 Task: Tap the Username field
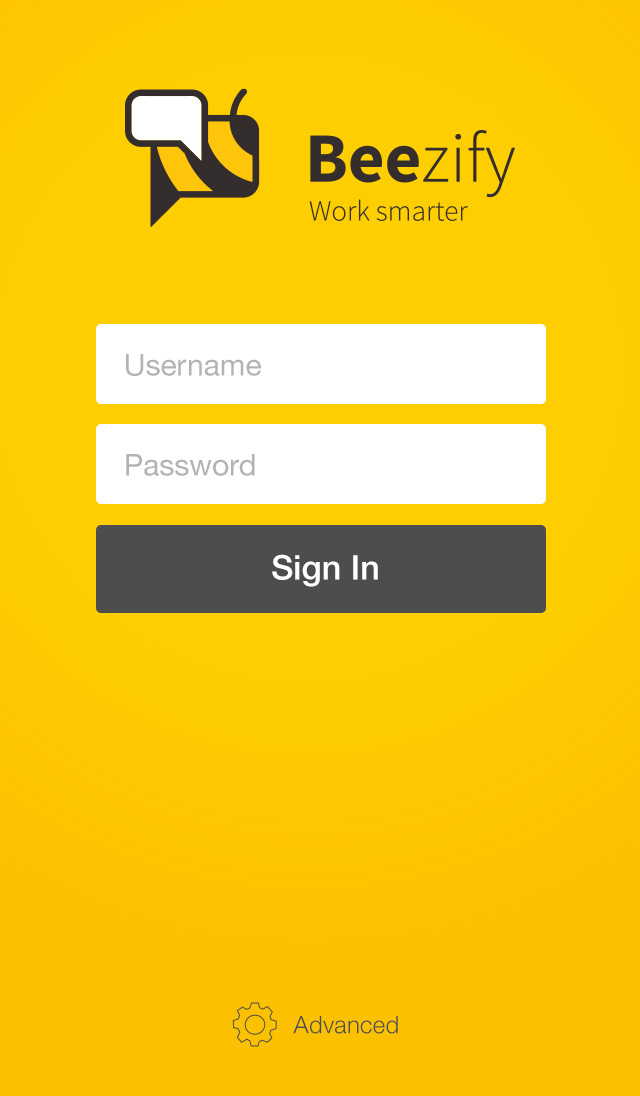320,364
